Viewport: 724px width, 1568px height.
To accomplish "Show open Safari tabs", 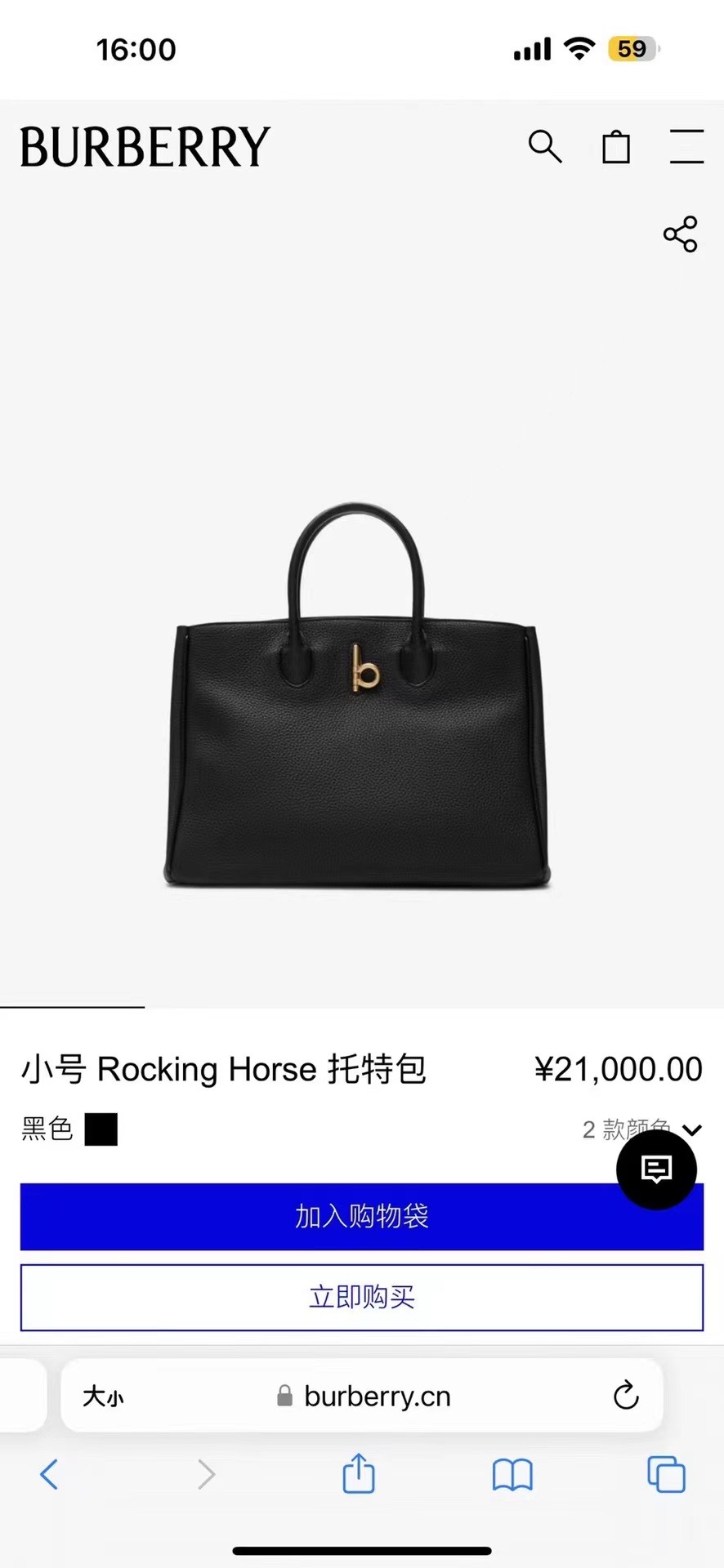I will [666, 1474].
